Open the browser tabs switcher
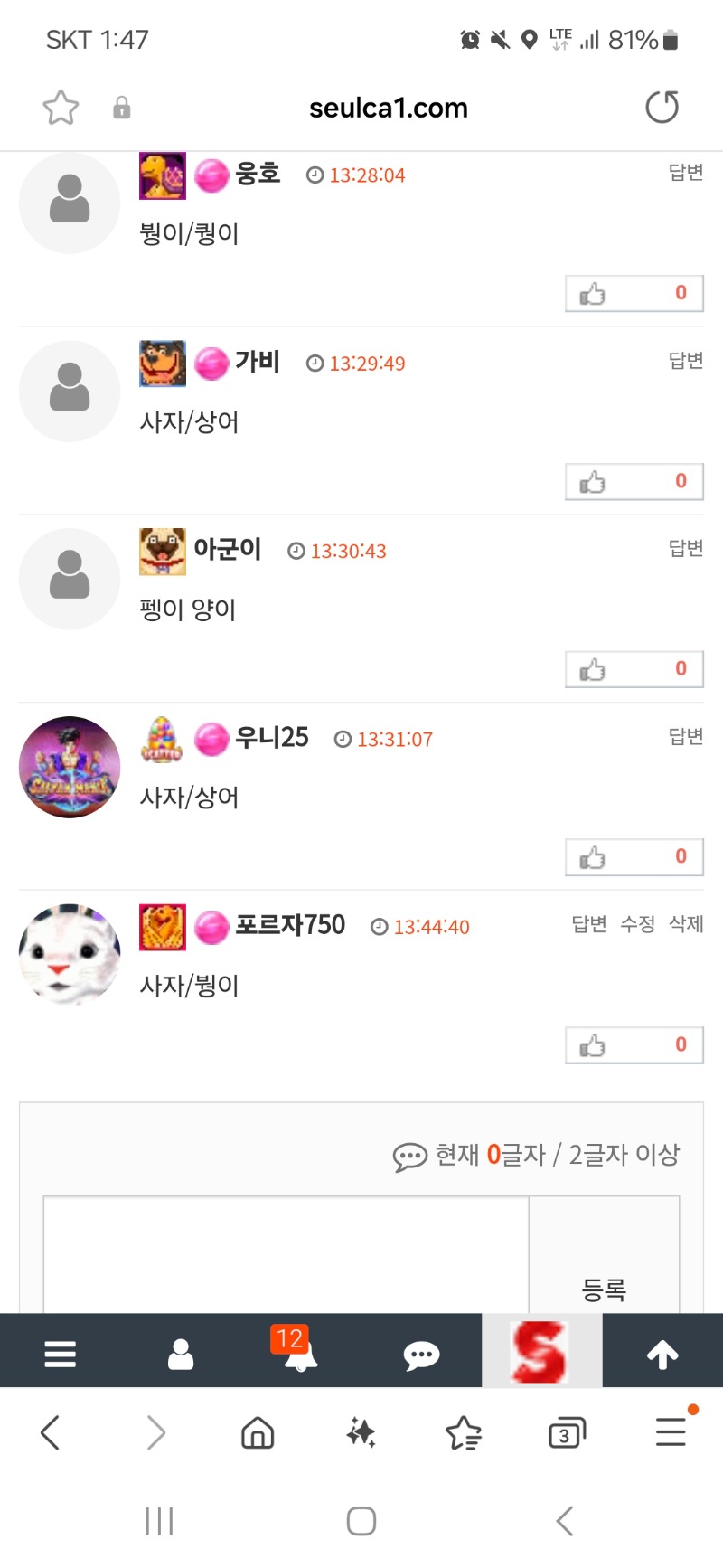The image size is (723, 1568). click(x=567, y=1434)
